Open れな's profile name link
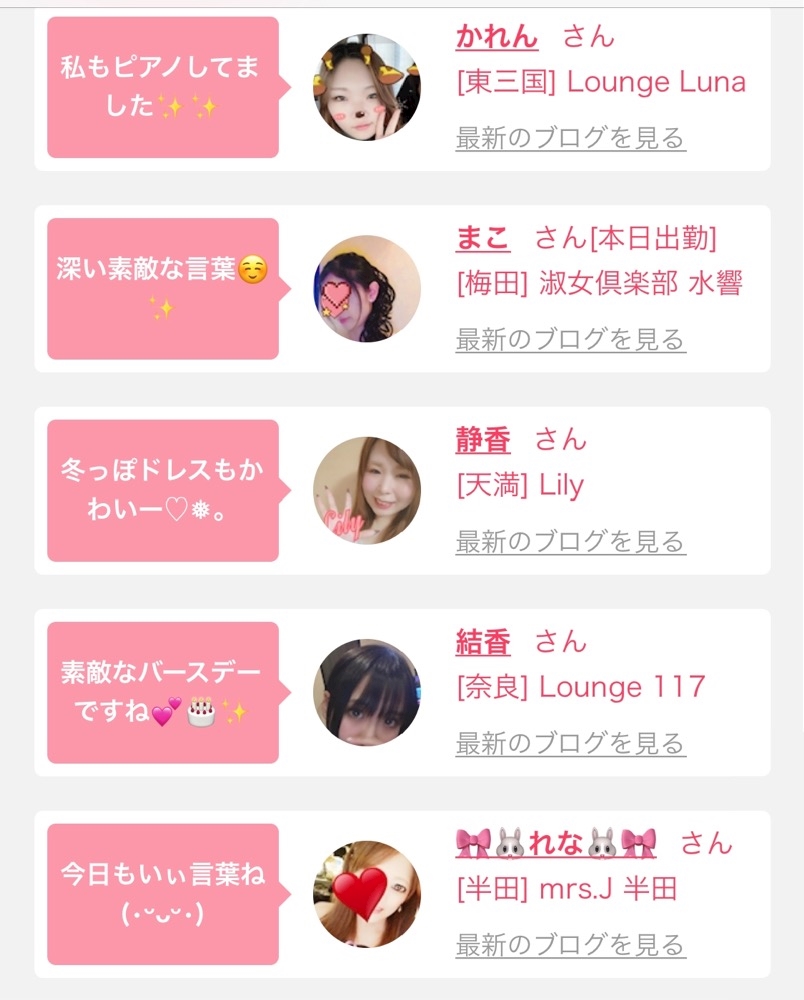This screenshot has width=804, height=1000. [x=555, y=843]
